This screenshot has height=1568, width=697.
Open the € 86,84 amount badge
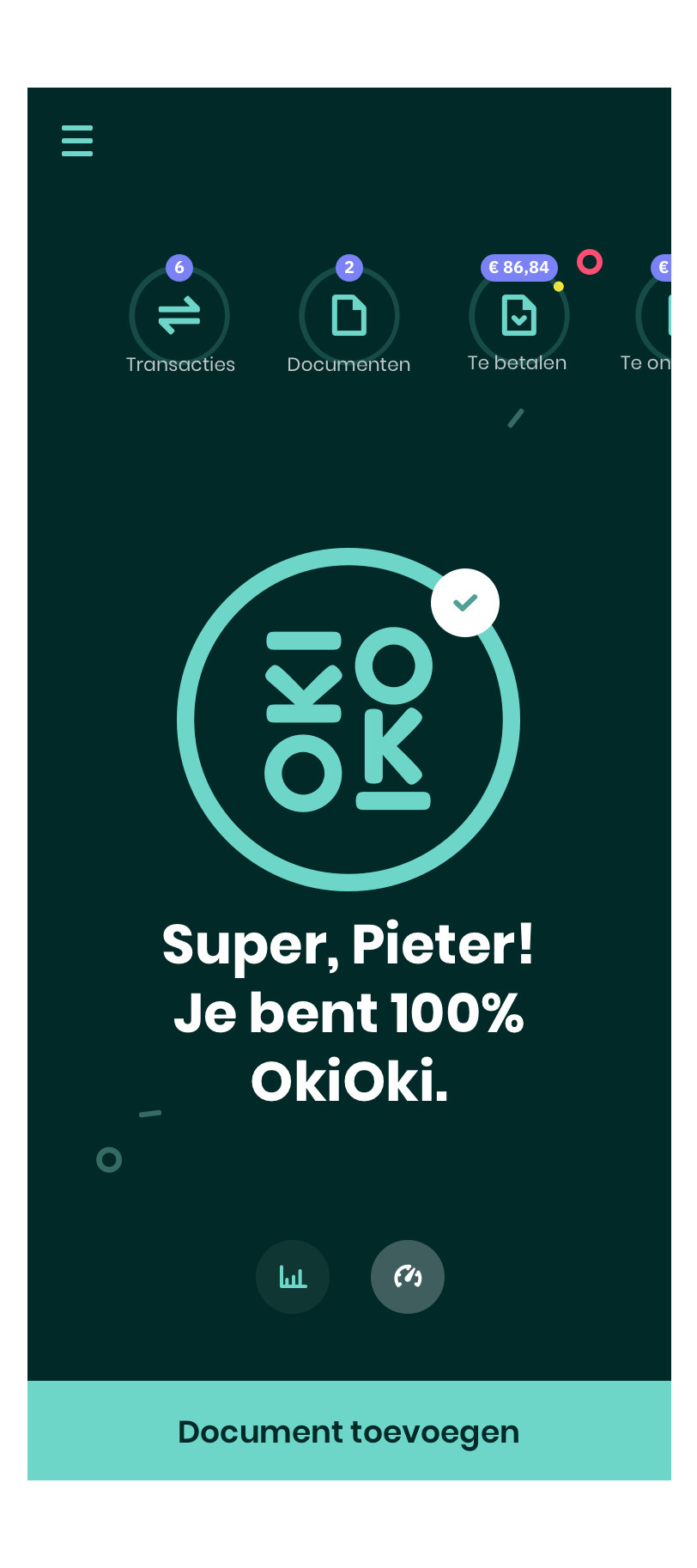[x=518, y=267]
